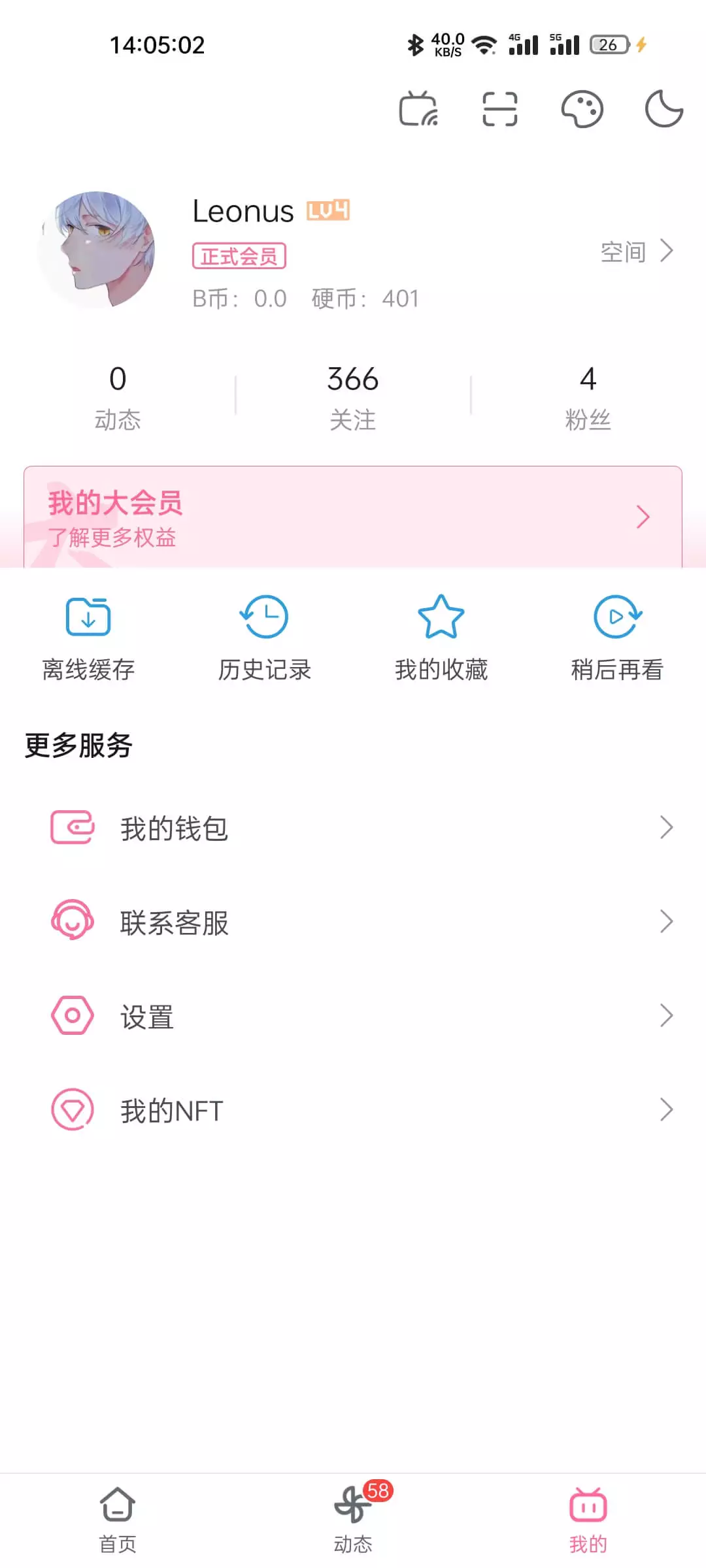This screenshot has height=1568, width=706.
Task: Open Leonus profile avatar
Action: point(96,250)
